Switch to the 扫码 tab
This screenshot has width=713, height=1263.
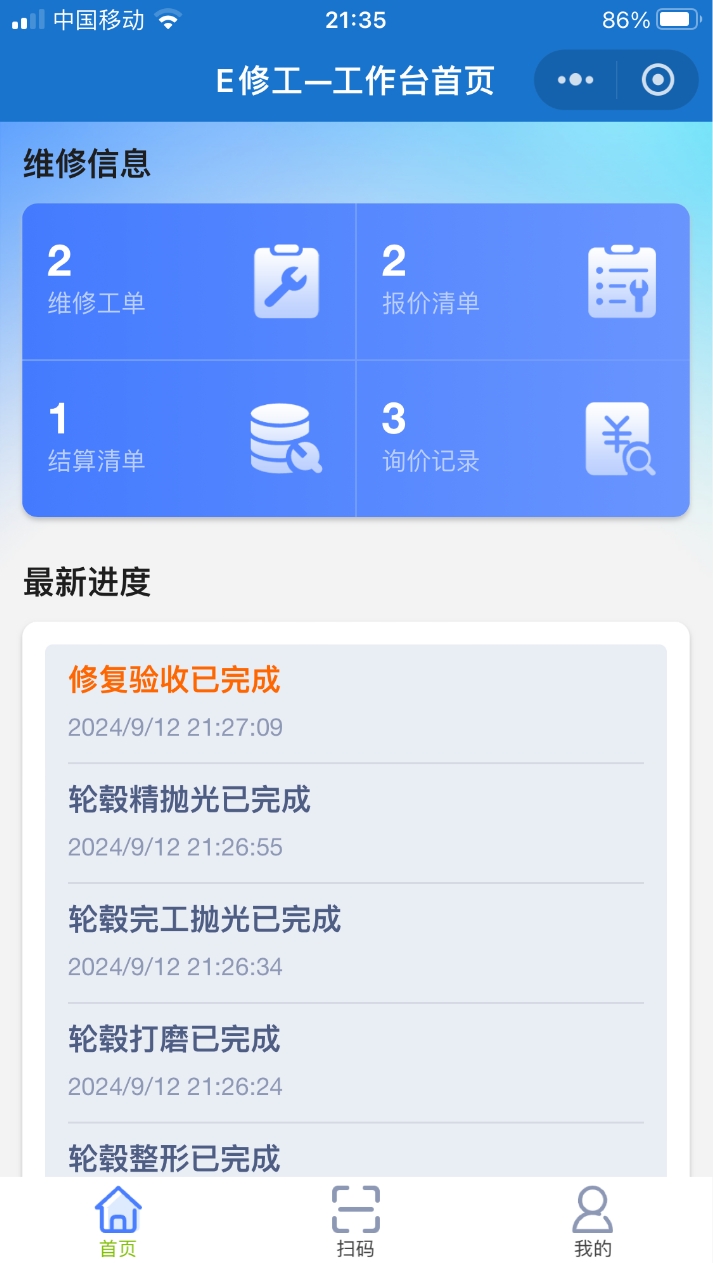355,1222
